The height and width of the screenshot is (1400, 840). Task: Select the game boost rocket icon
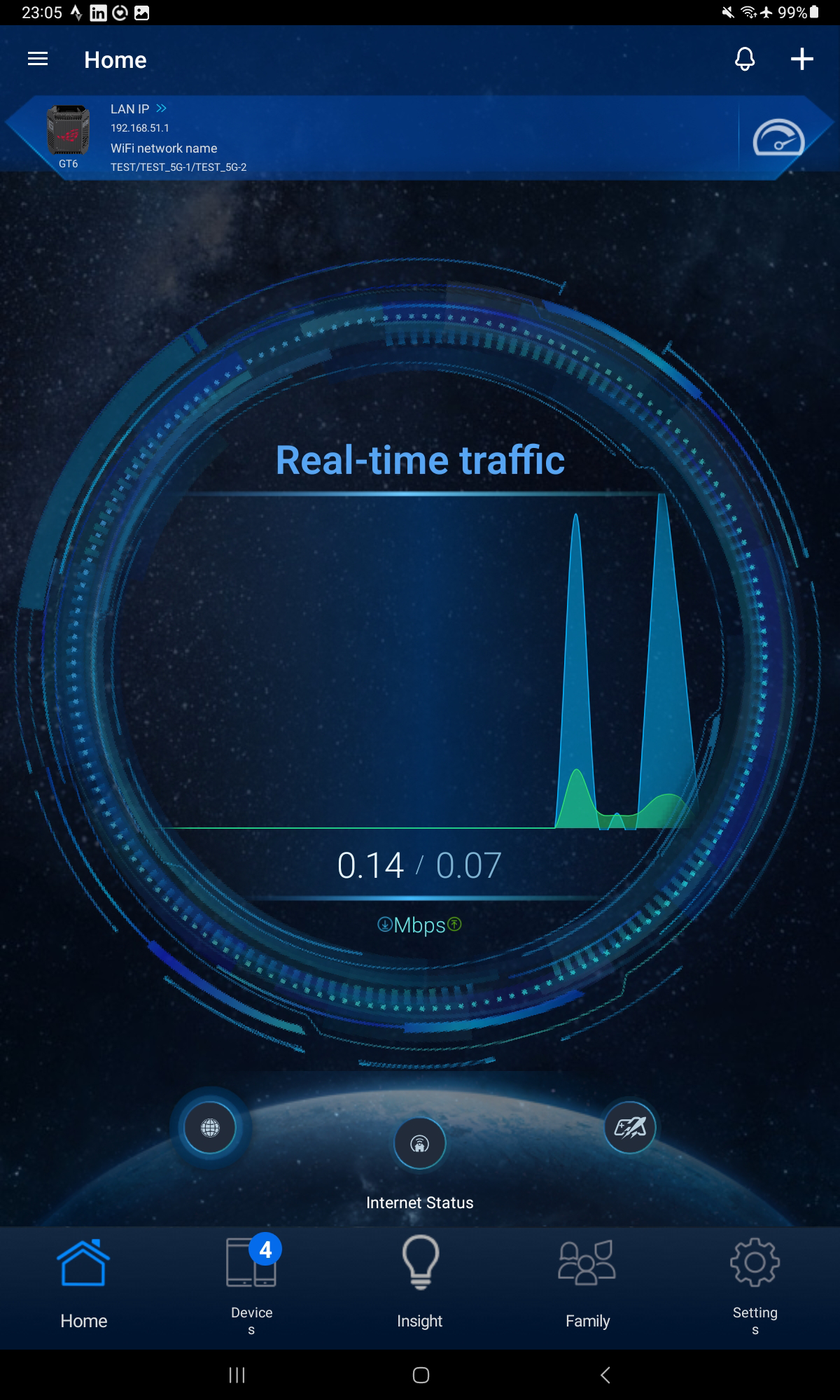(629, 1128)
